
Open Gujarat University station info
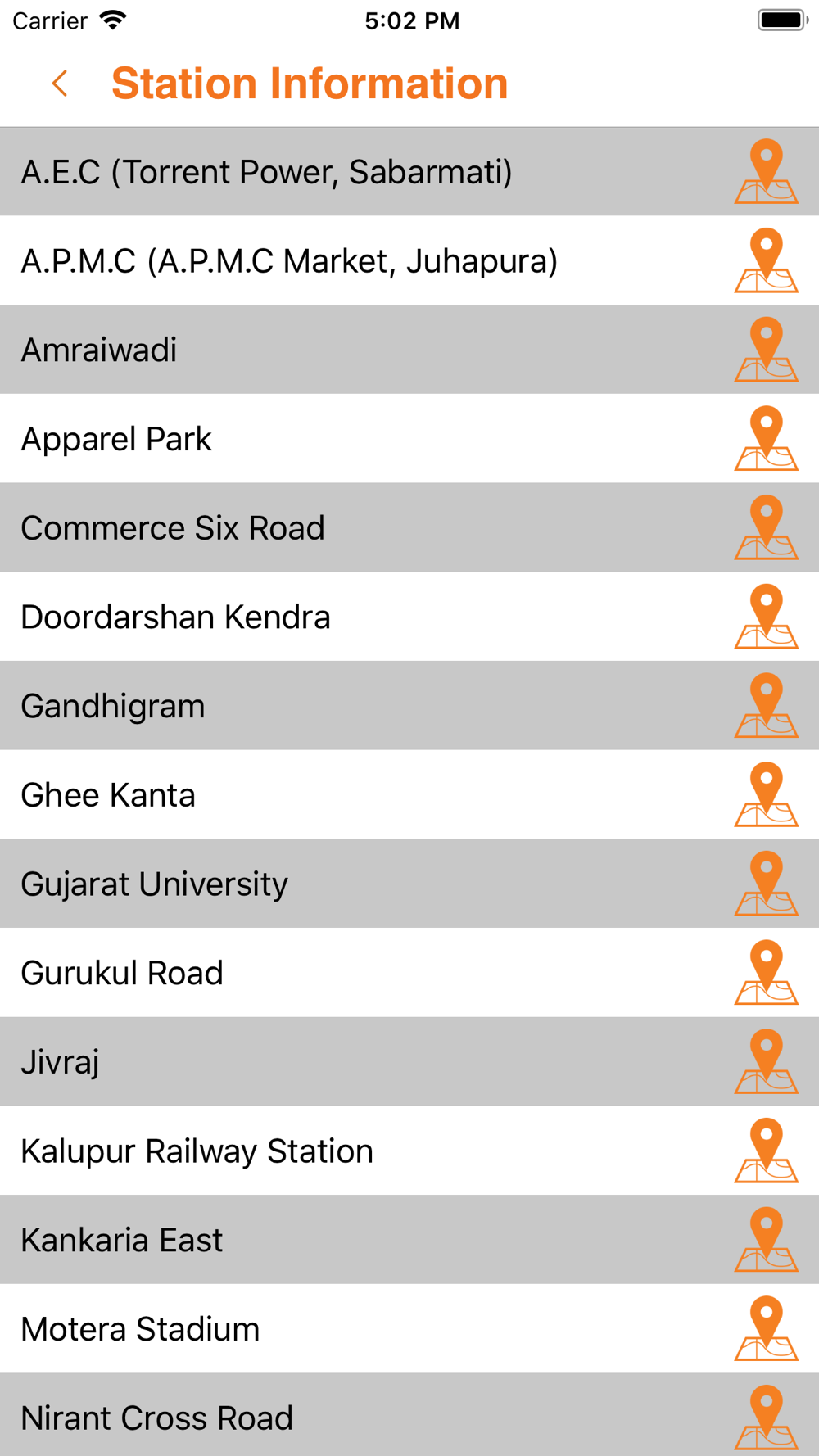coord(409,884)
